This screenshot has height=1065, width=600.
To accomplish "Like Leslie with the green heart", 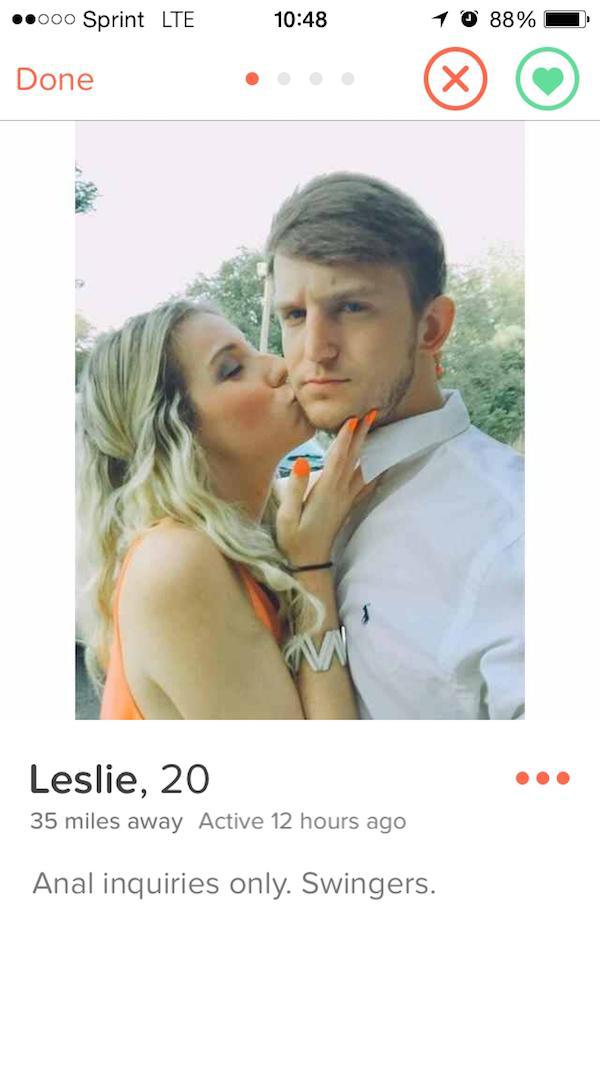I will (x=547, y=78).
